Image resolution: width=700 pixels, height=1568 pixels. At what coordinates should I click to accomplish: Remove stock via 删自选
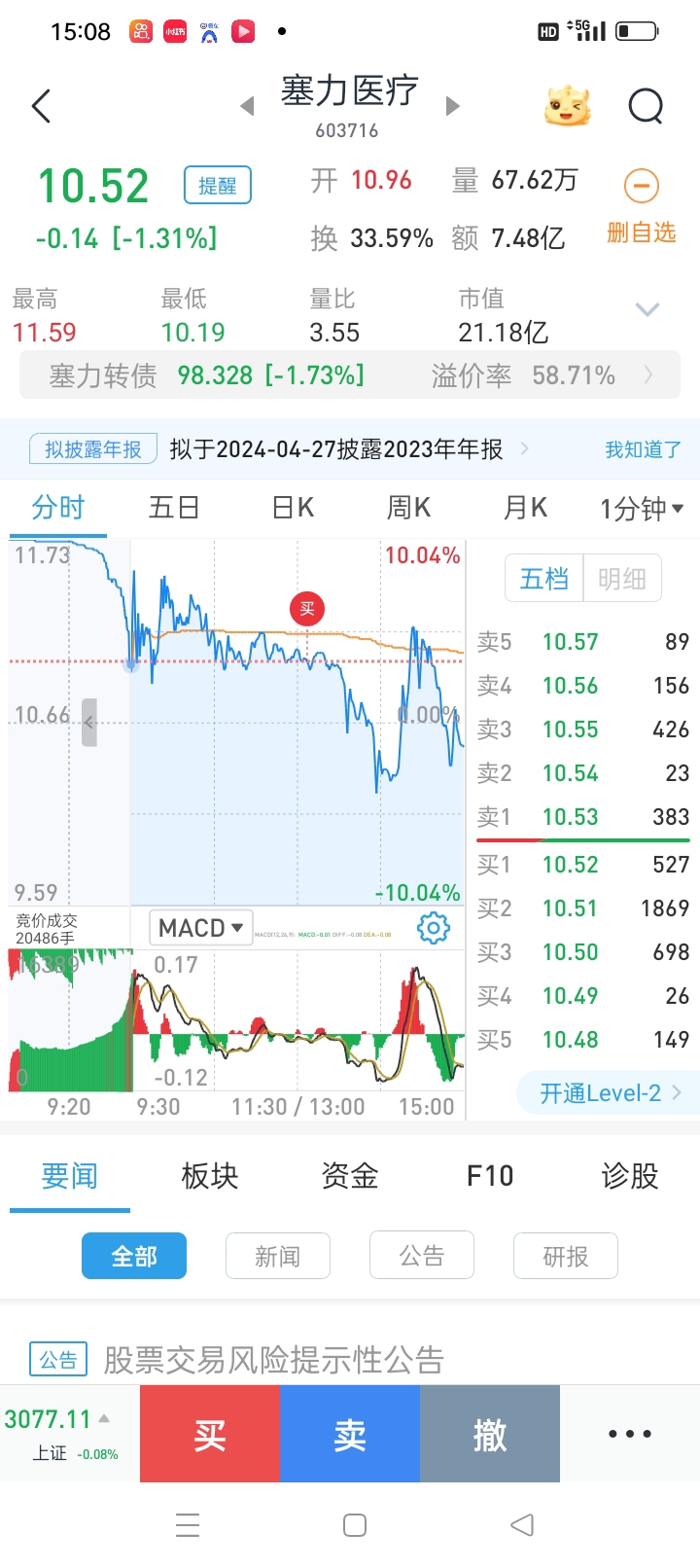[641, 206]
